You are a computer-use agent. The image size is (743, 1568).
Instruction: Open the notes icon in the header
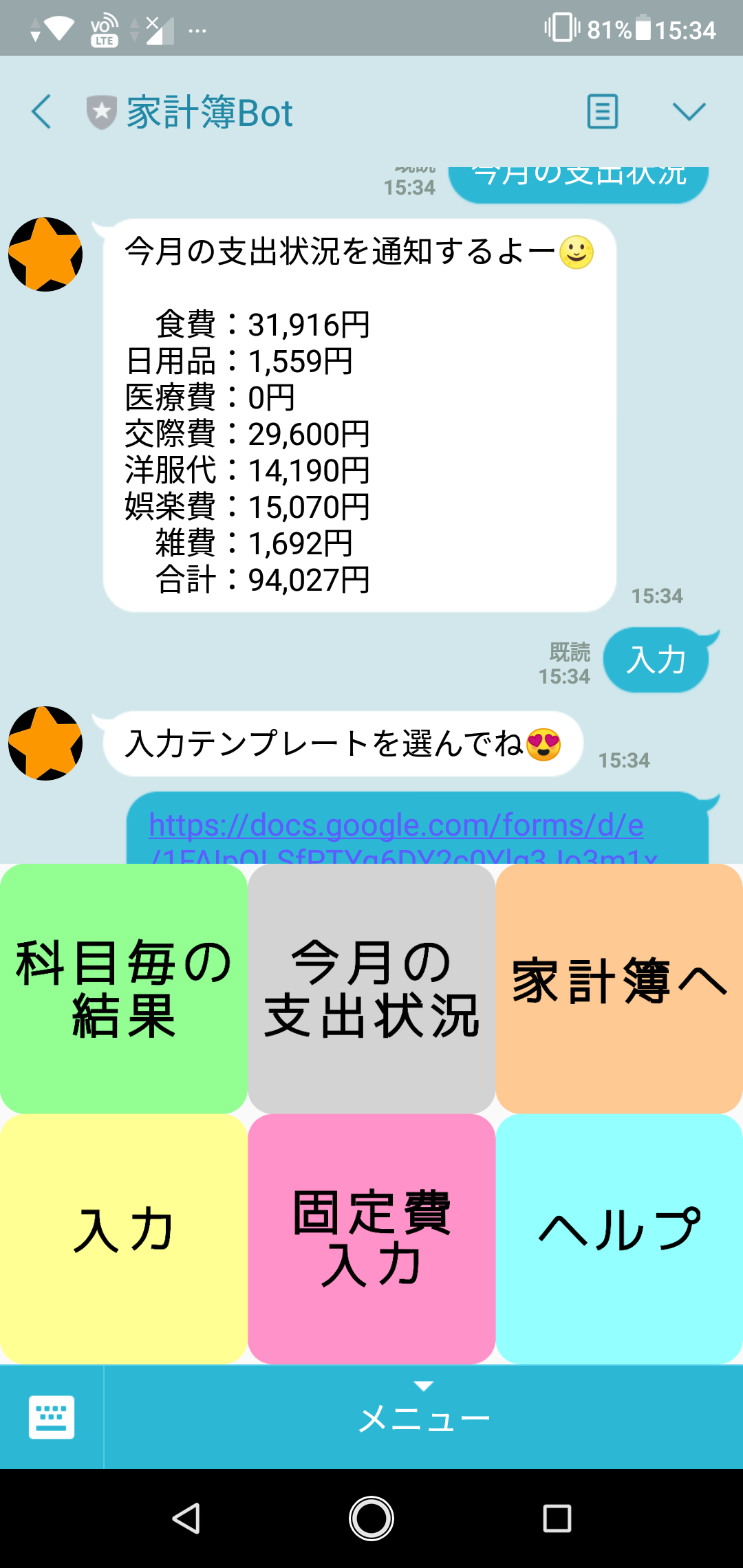[x=602, y=111]
